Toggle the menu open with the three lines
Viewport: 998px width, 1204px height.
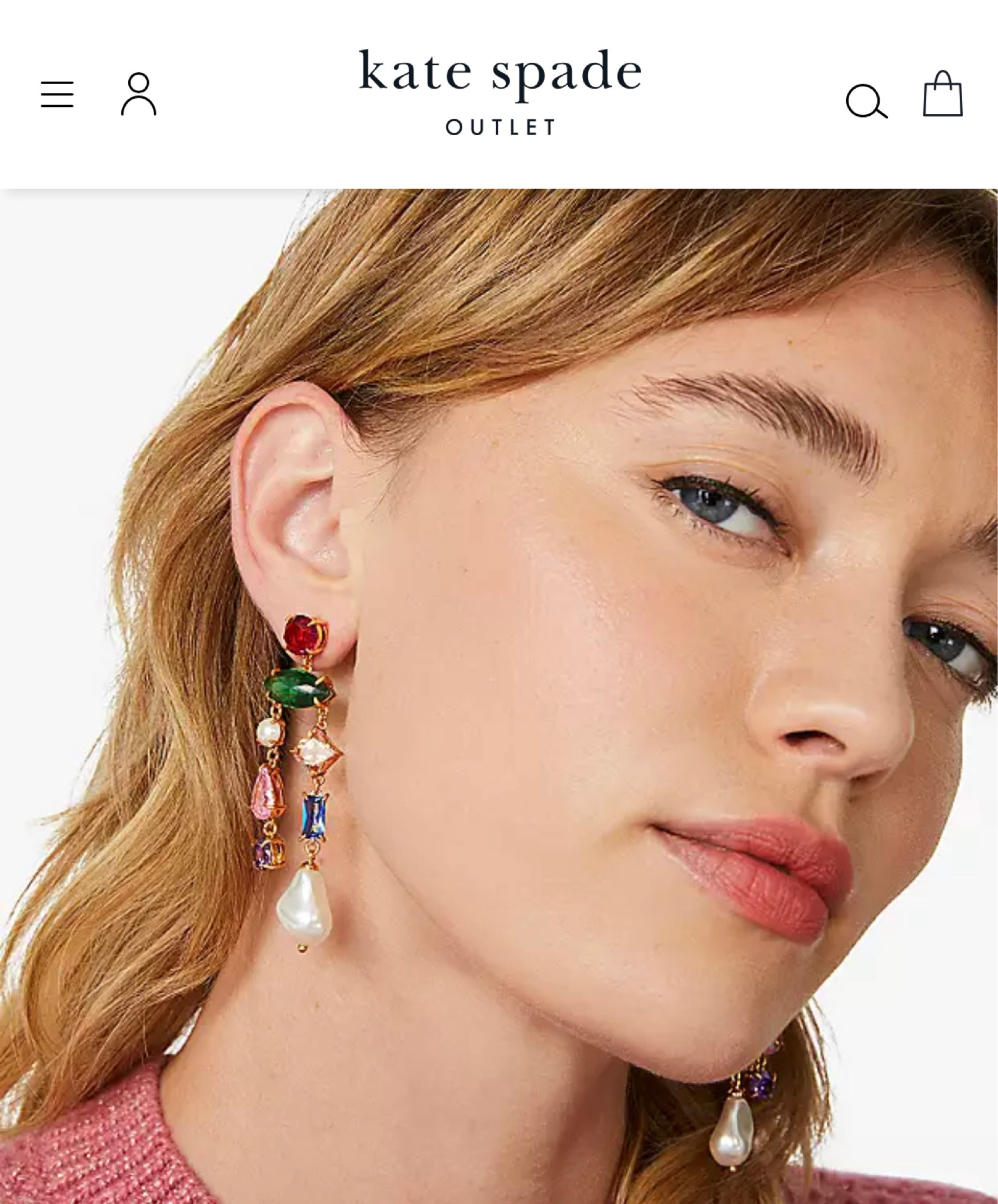pyautogui.click(x=58, y=95)
